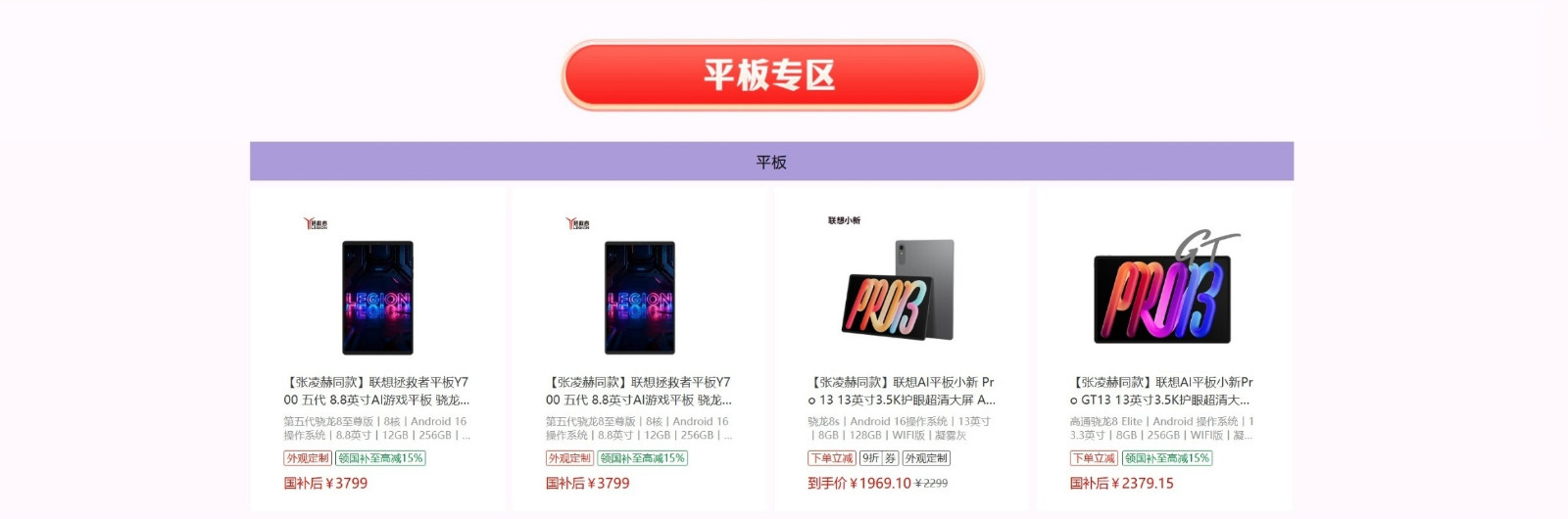Select the 平板 category tab
1568x519 pixels.
[x=771, y=162]
